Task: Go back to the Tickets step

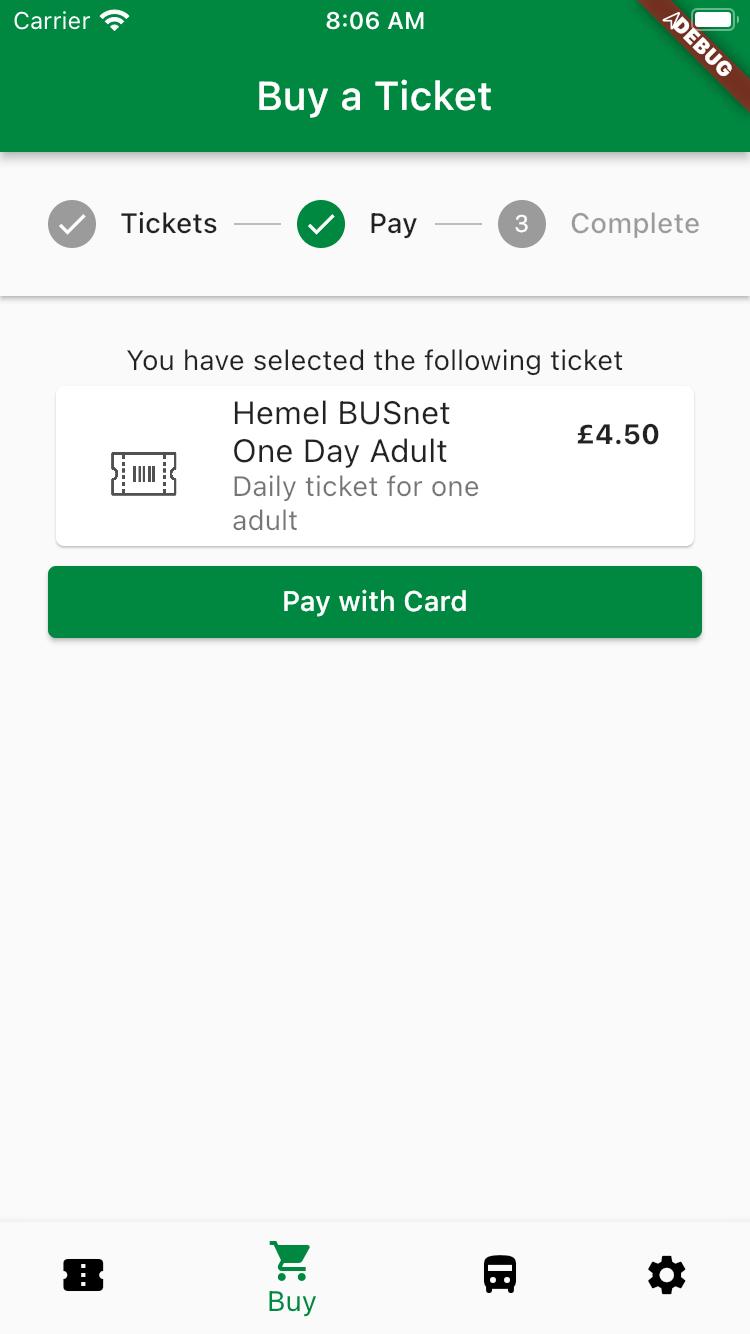Action: pyautogui.click(x=133, y=224)
